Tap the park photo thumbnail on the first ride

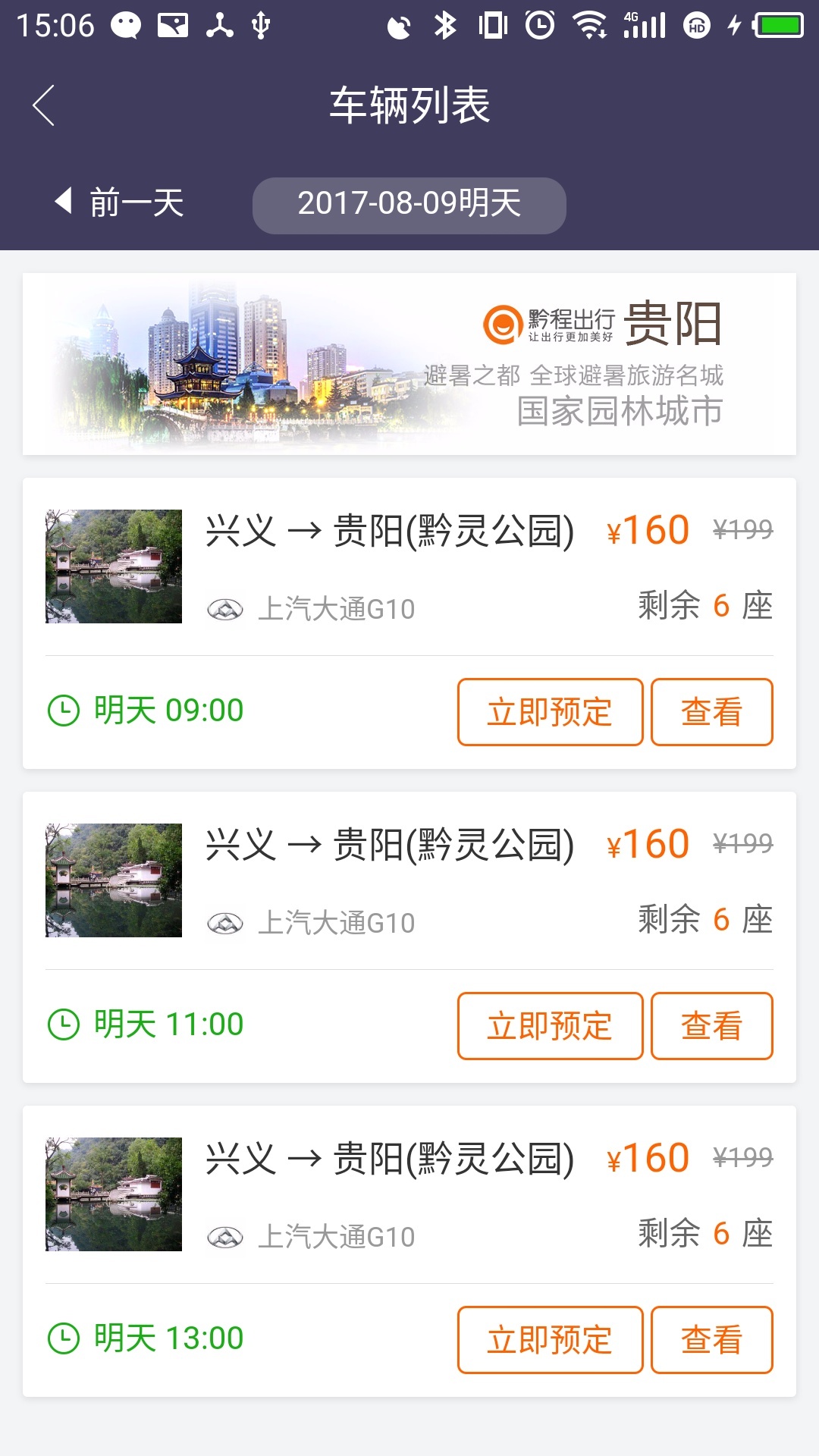click(112, 565)
